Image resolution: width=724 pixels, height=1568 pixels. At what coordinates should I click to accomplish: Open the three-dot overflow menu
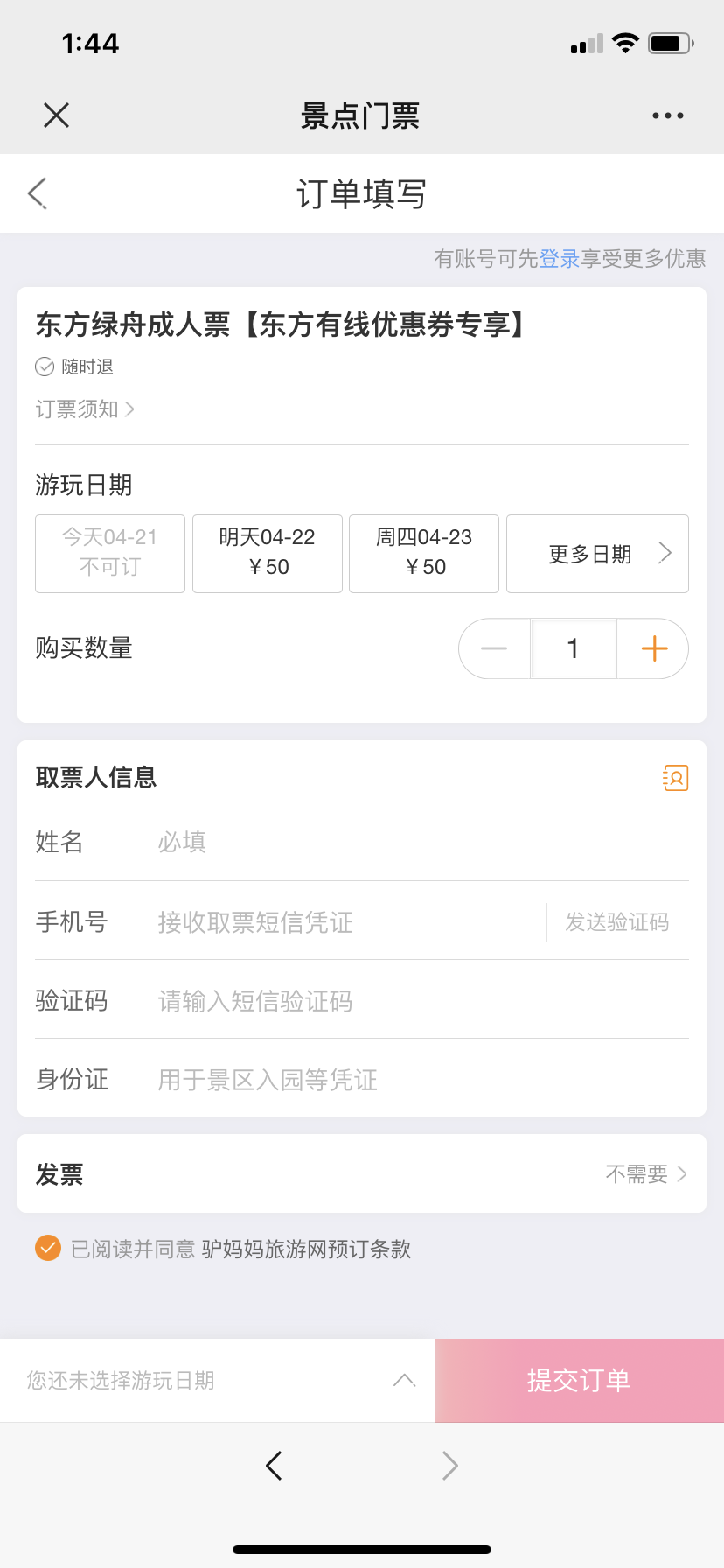click(x=668, y=115)
